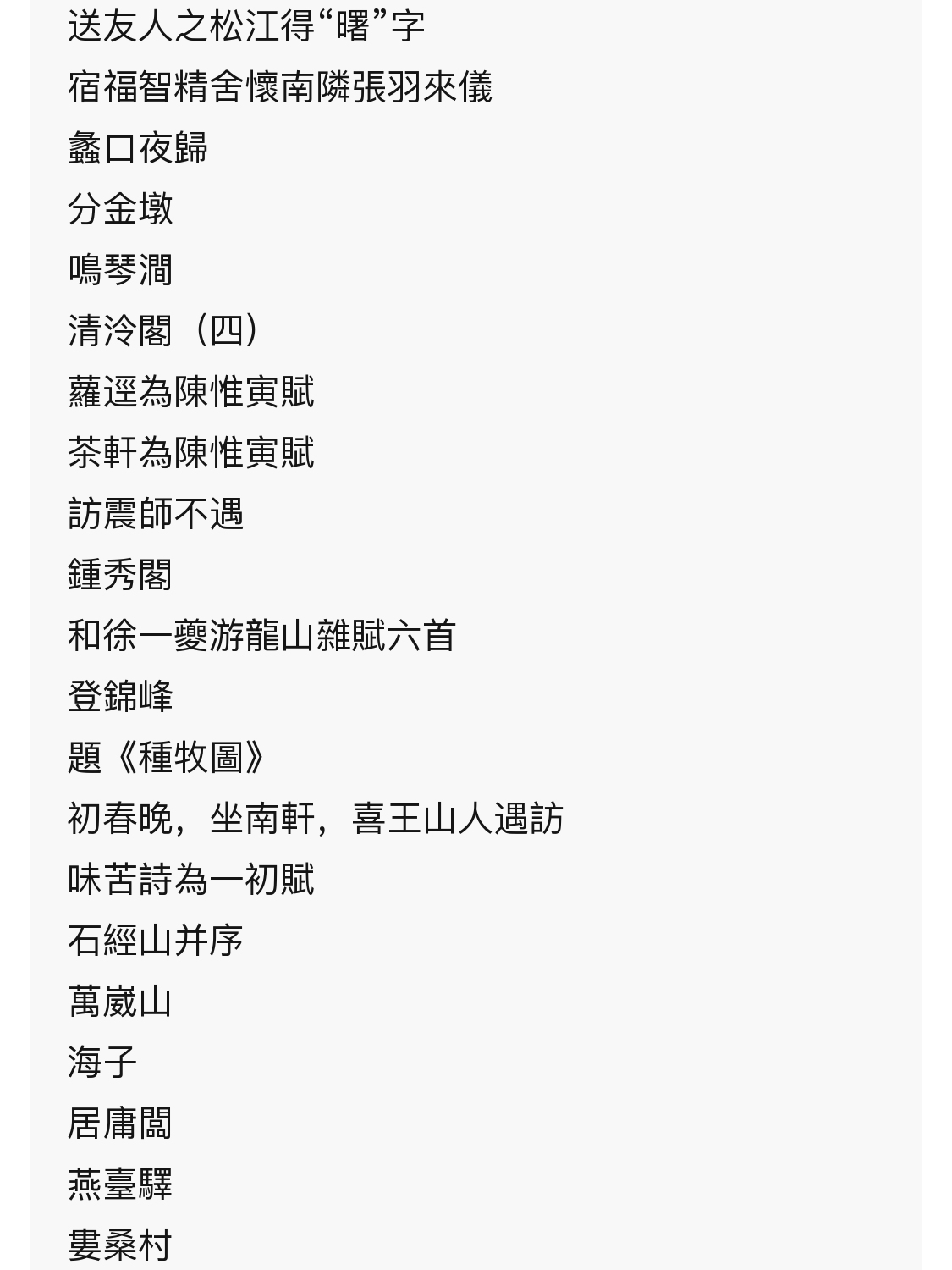
Task: Select the 居庸關 row
Action: tap(120, 1124)
